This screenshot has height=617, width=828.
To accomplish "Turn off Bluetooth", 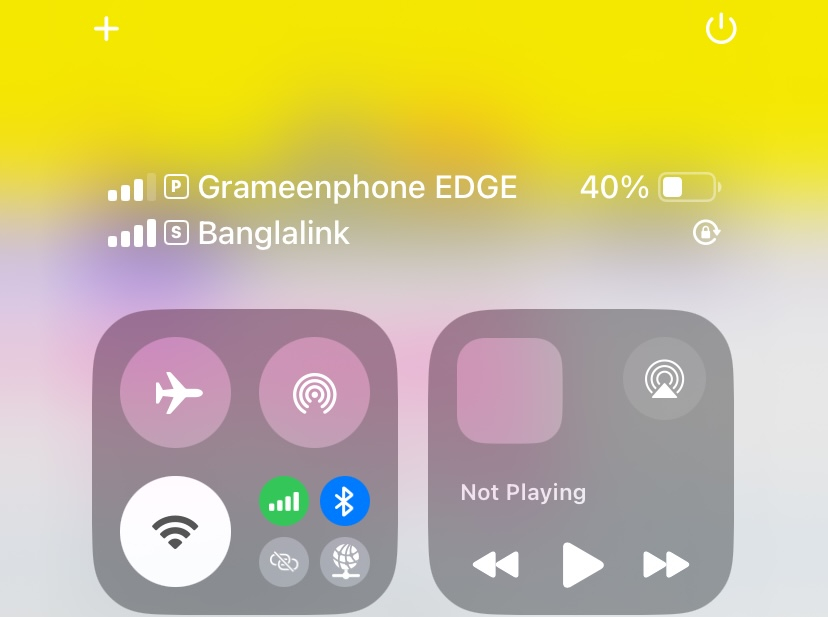I will click(345, 502).
